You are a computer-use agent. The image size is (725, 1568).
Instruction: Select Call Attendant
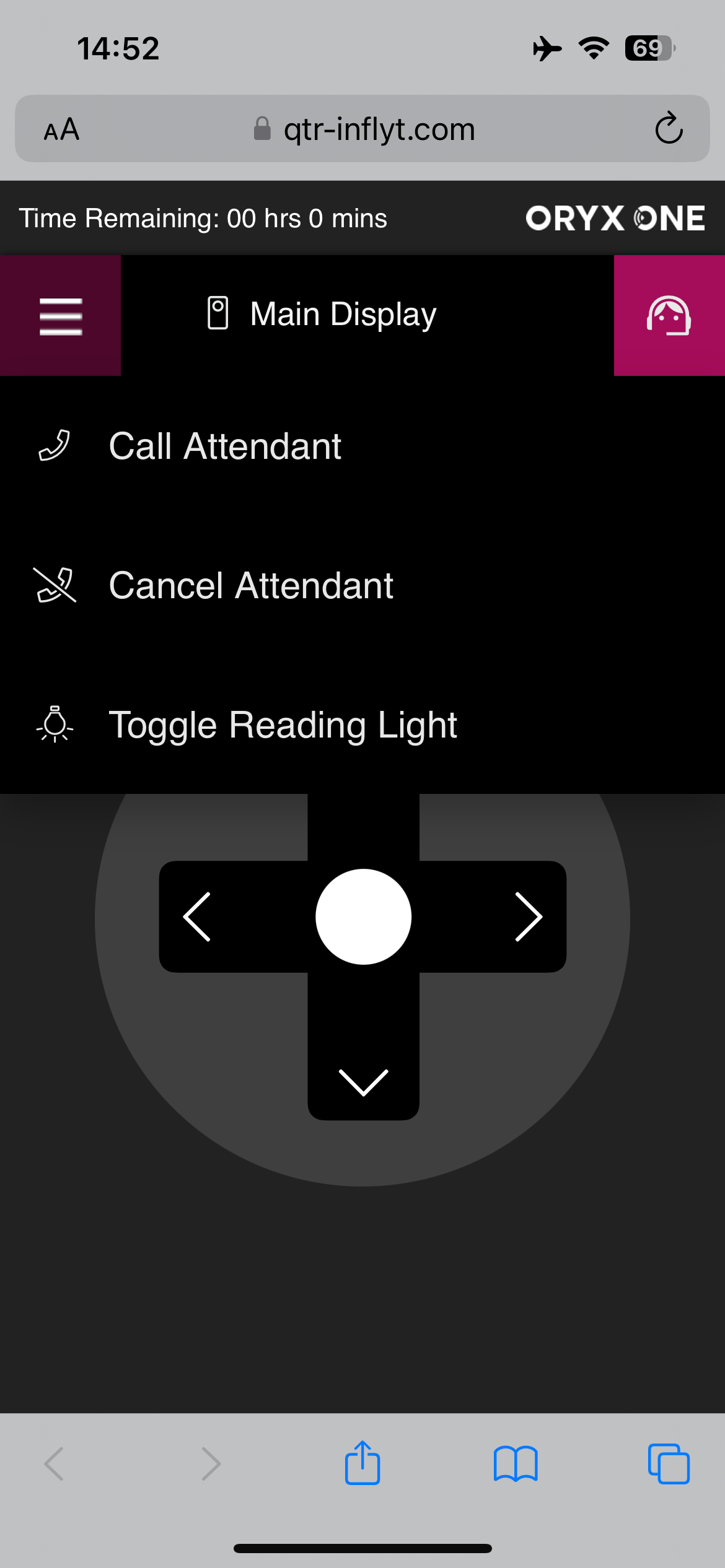click(x=224, y=446)
